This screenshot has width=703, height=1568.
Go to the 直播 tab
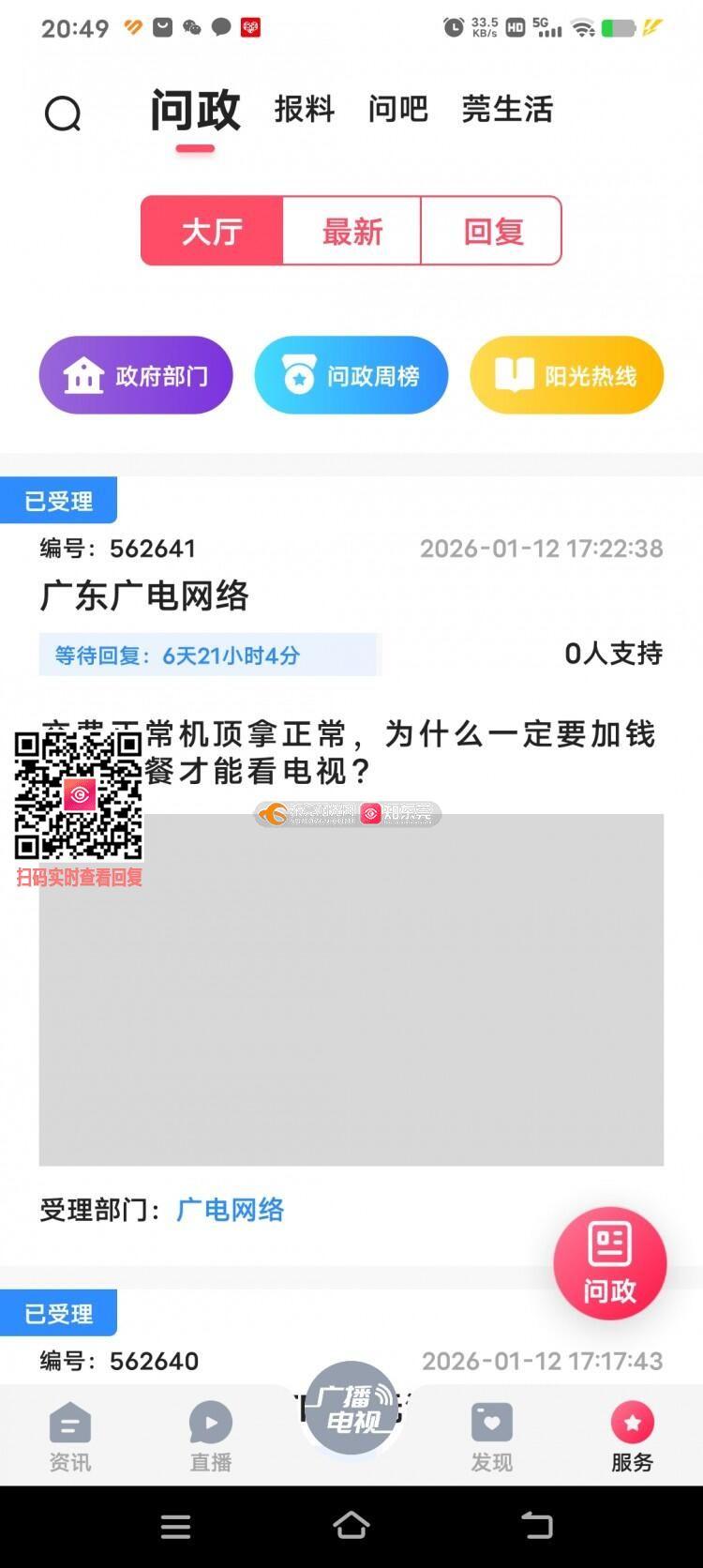pos(211,1437)
